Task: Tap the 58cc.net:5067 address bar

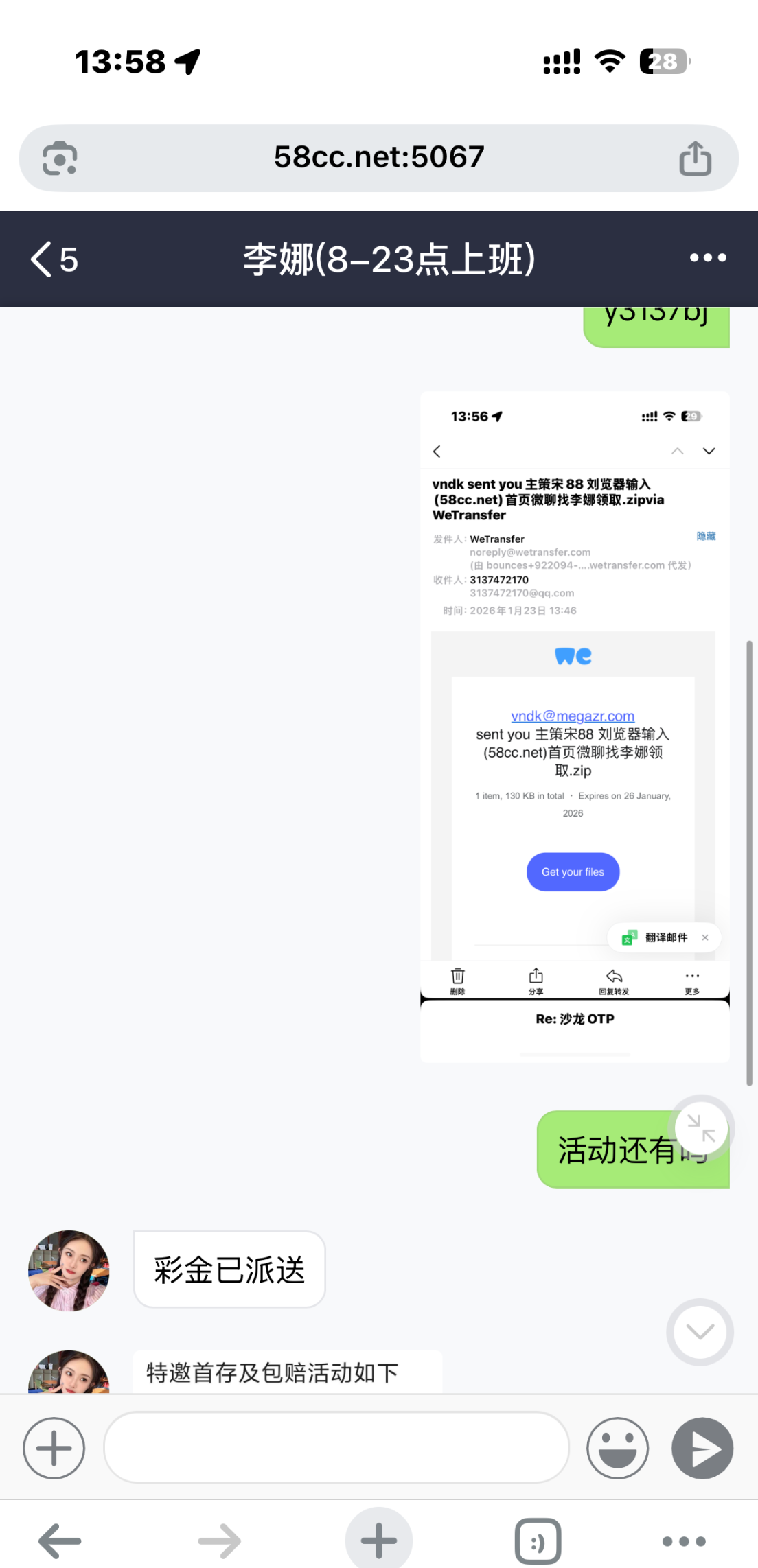Action: pyautogui.click(x=379, y=158)
